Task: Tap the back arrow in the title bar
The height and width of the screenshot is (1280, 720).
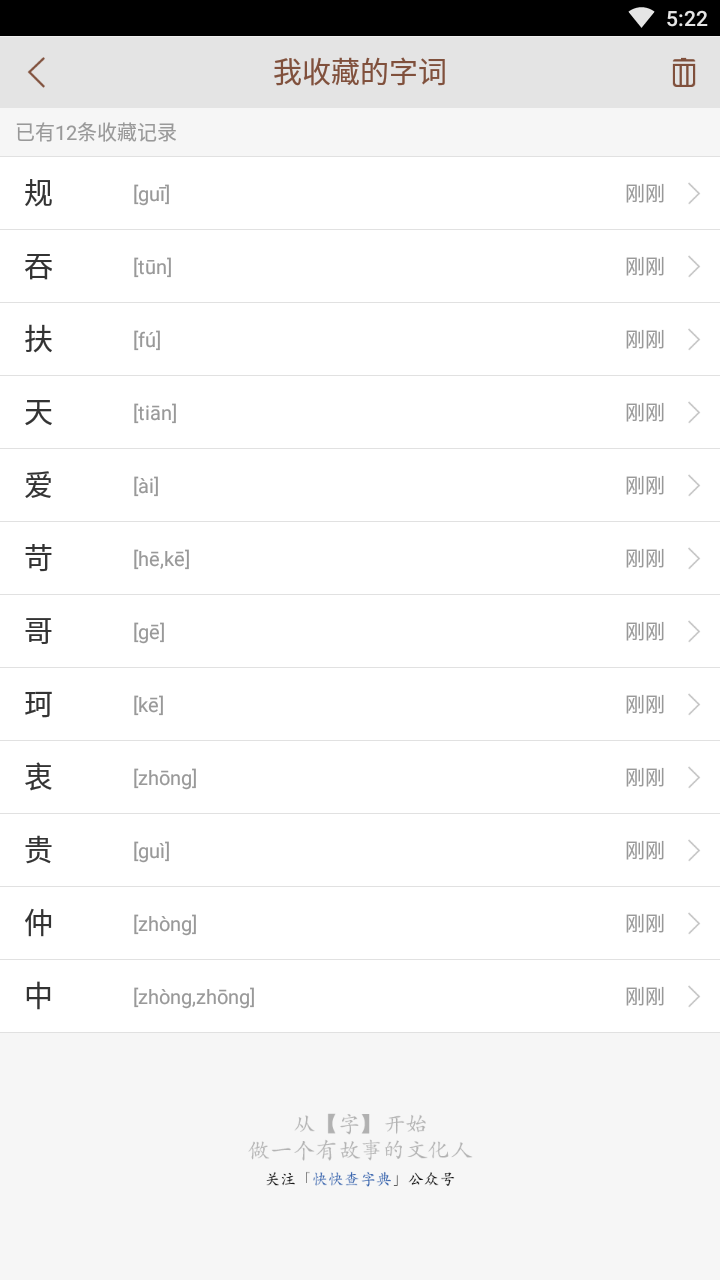Action: click(x=38, y=72)
